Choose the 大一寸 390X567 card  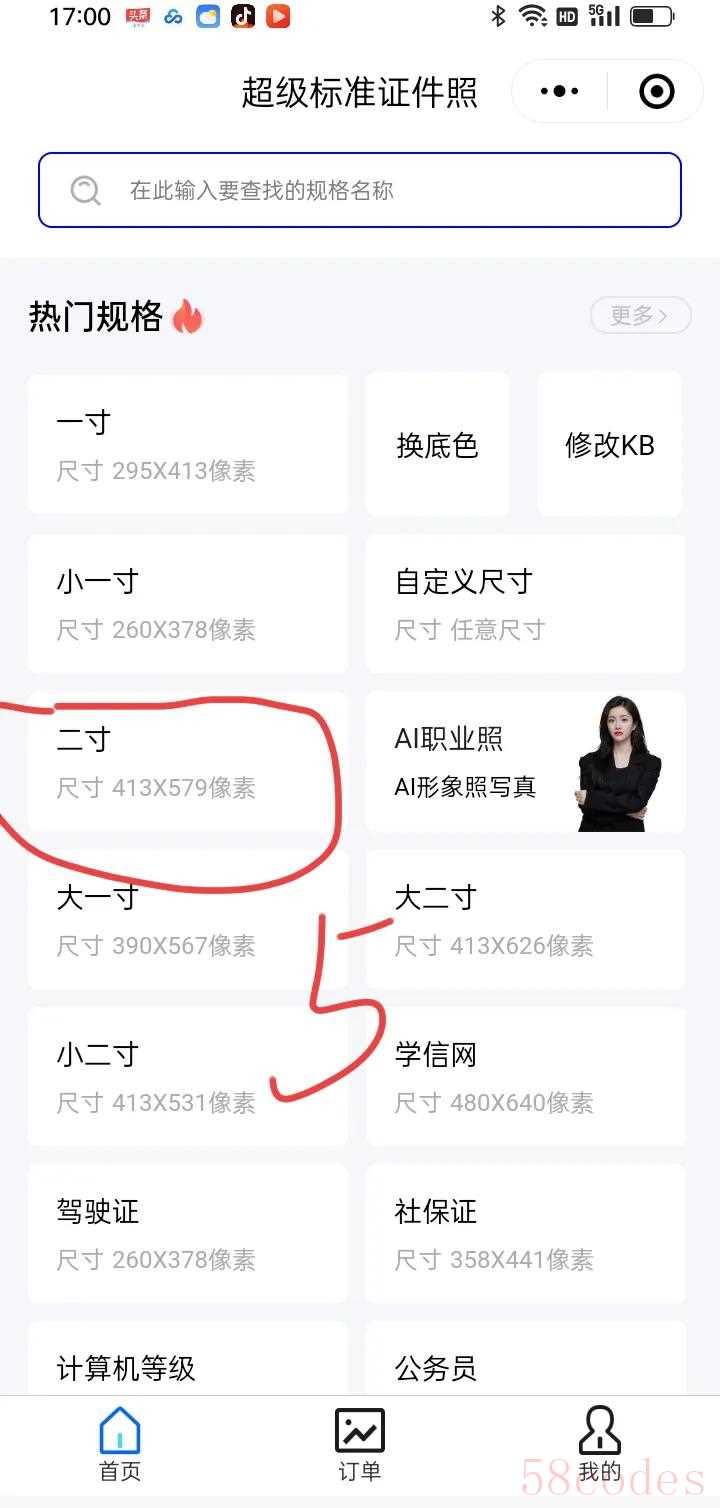point(188,919)
